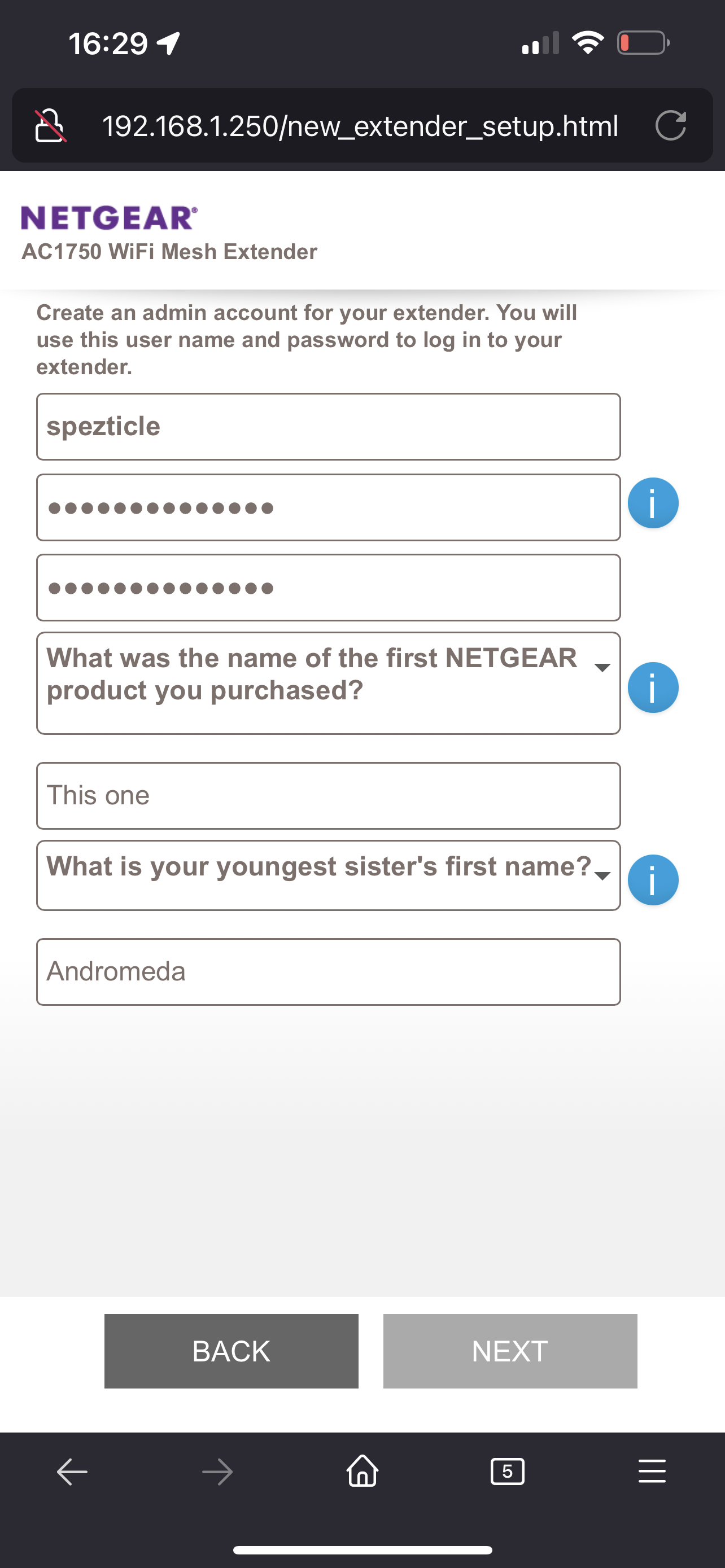Reload the extender setup page
Image resolution: width=725 pixels, height=1568 pixels.
click(x=670, y=126)
